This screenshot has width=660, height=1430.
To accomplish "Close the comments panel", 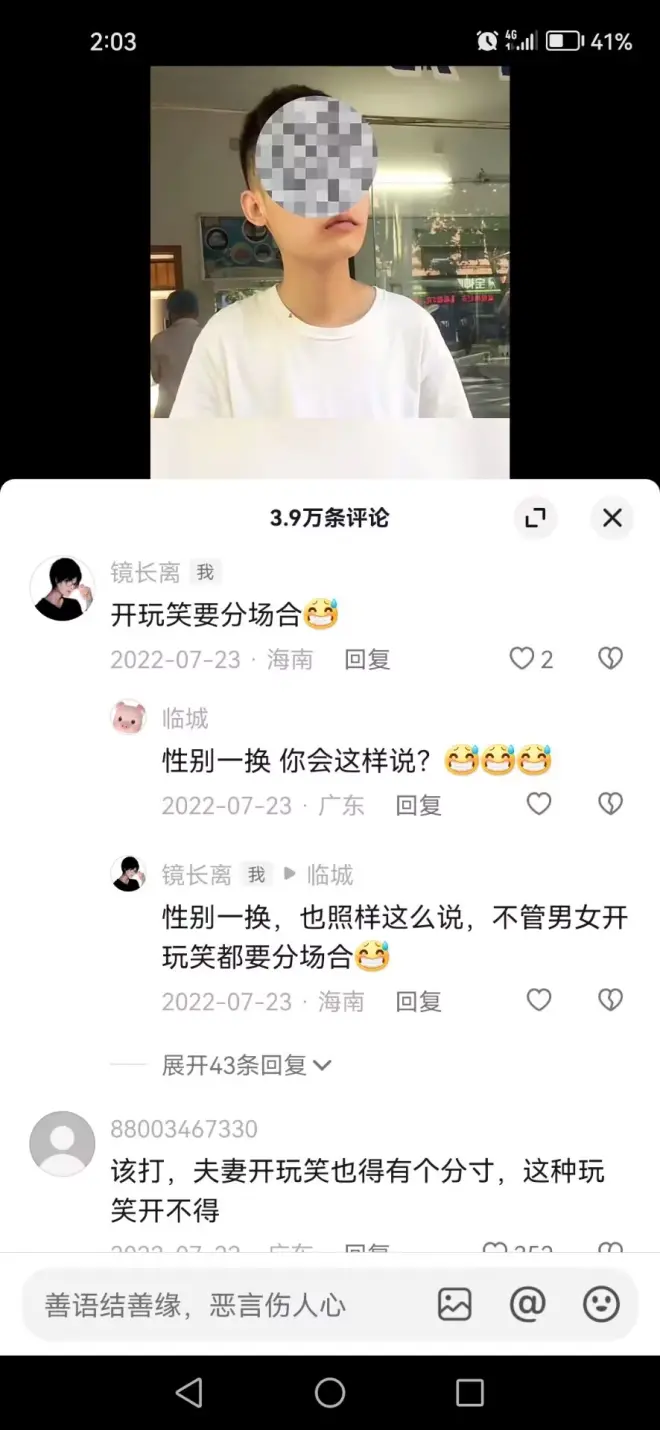I will click(x=612, y=517).
